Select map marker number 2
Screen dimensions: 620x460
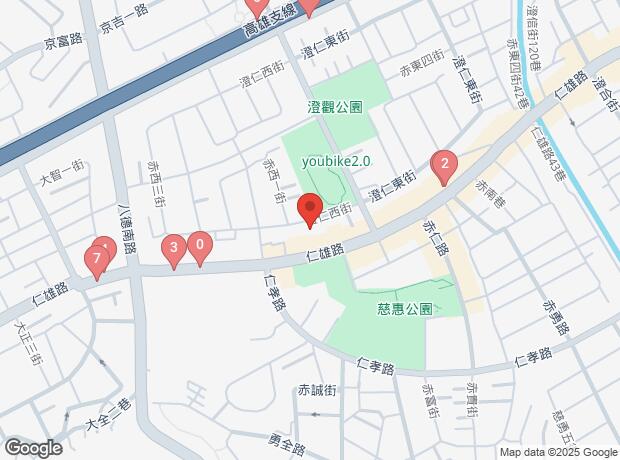click(x=444, y=164)
